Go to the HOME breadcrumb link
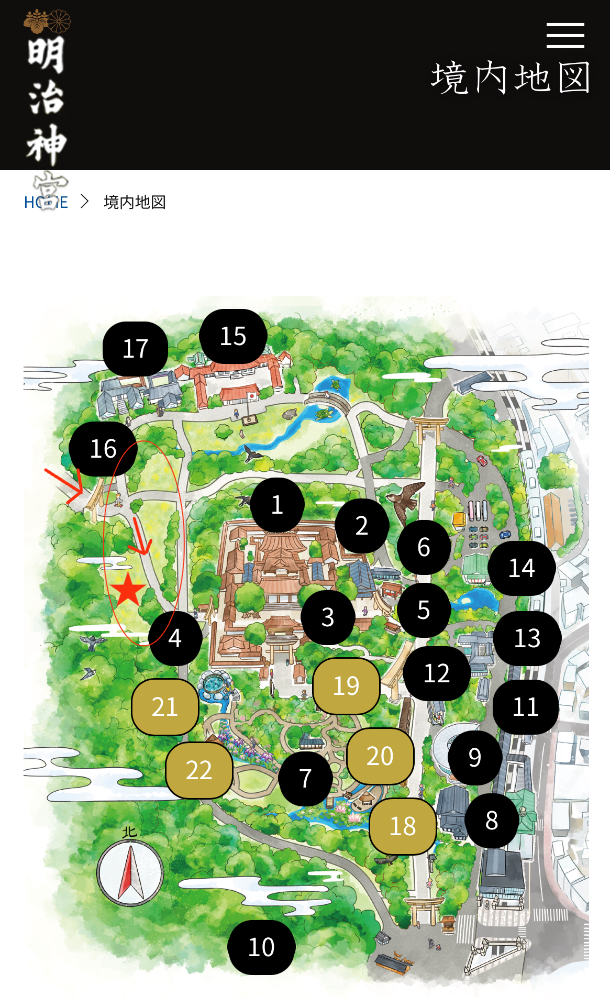 point(46,202)
